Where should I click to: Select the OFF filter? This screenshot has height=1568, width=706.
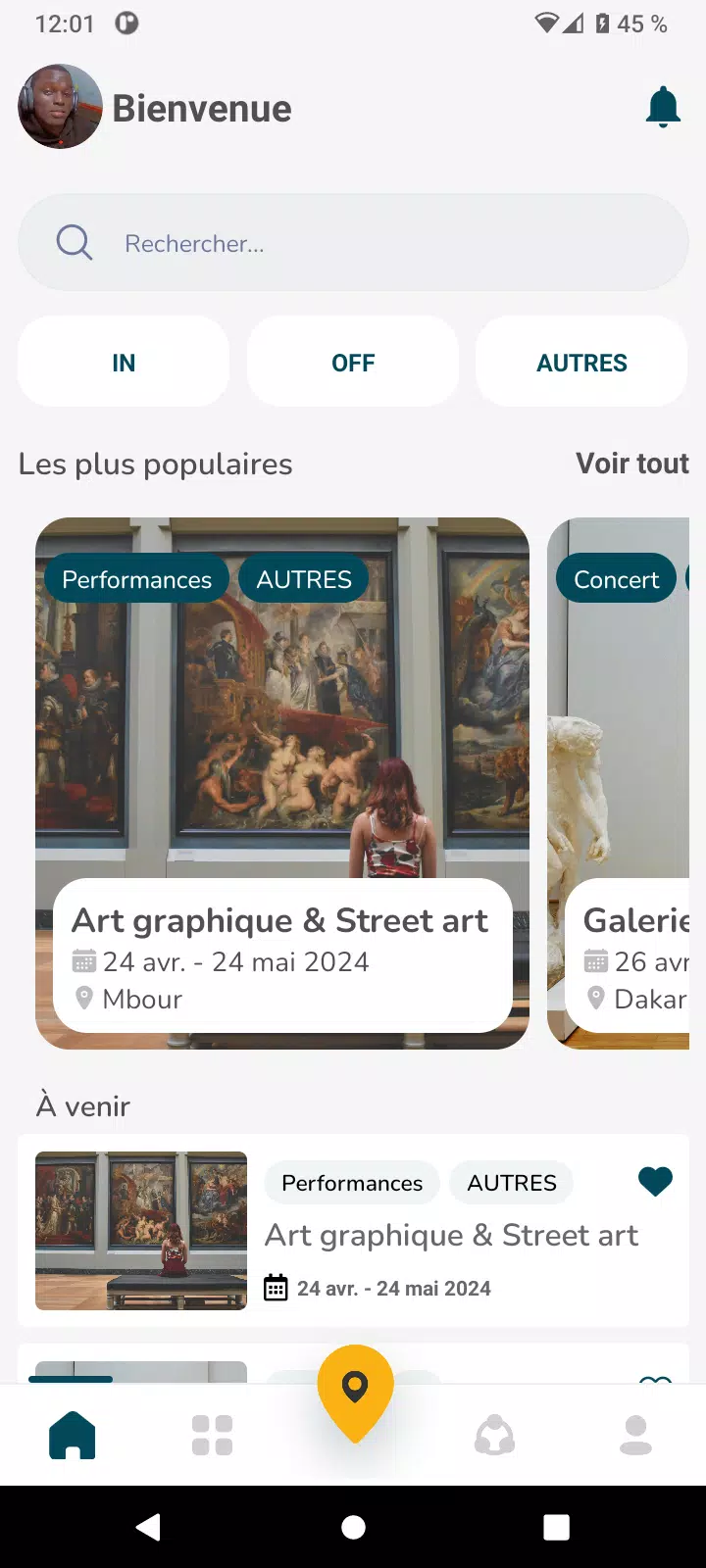coord(353,362)
